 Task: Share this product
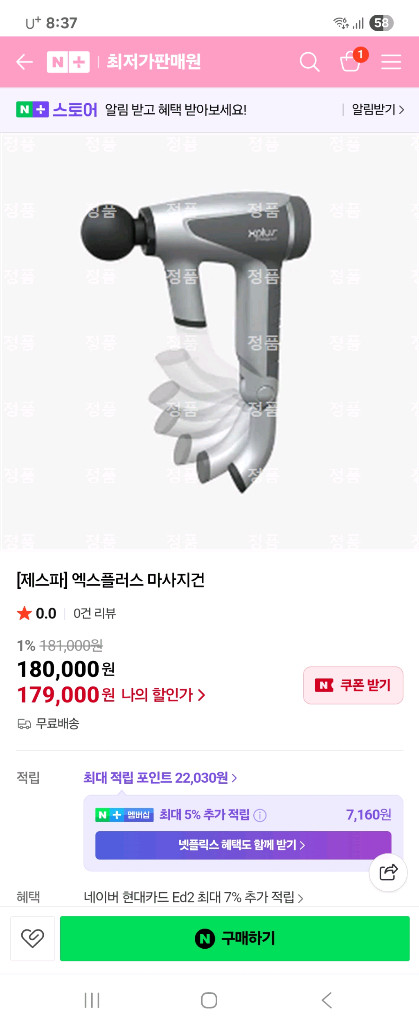388,872
